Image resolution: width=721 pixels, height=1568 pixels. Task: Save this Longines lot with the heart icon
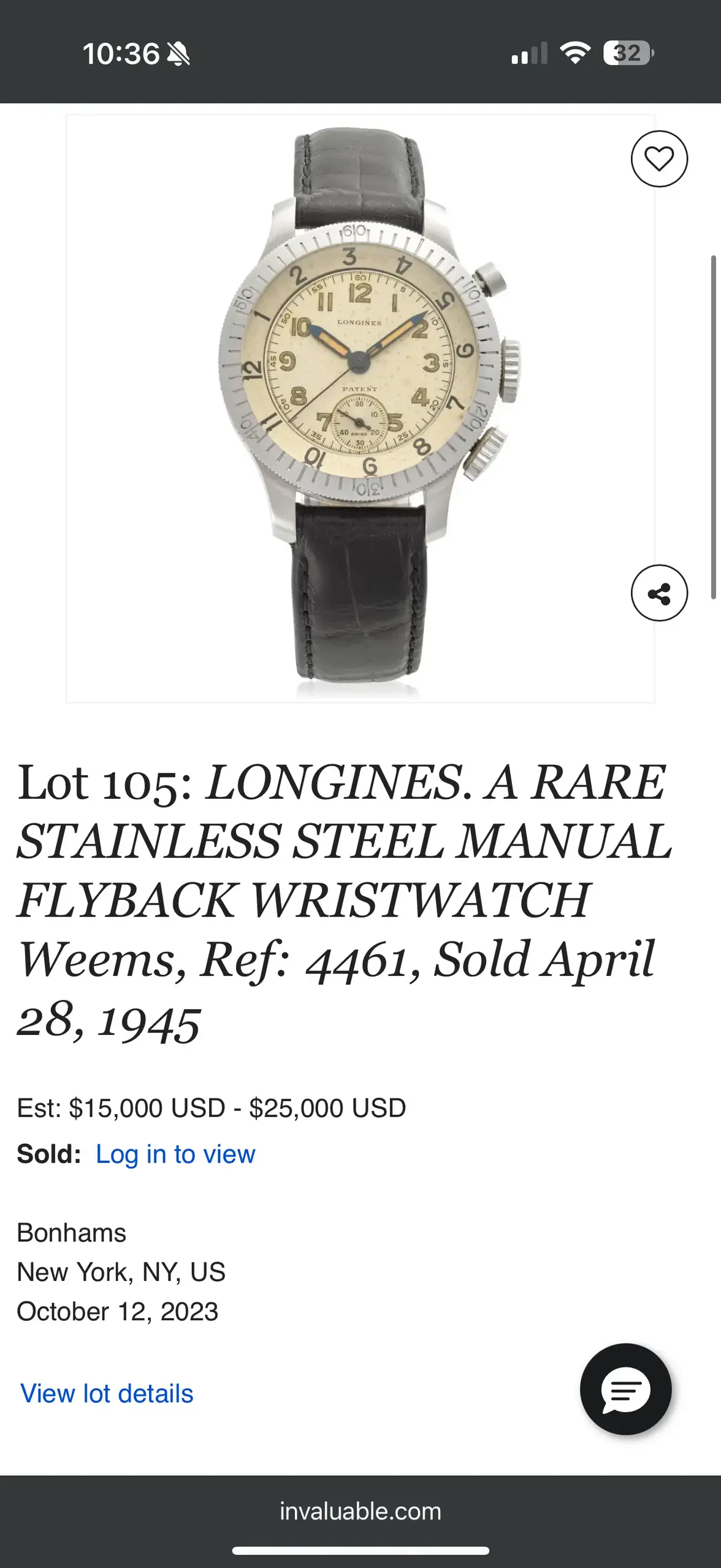[659, 159]
